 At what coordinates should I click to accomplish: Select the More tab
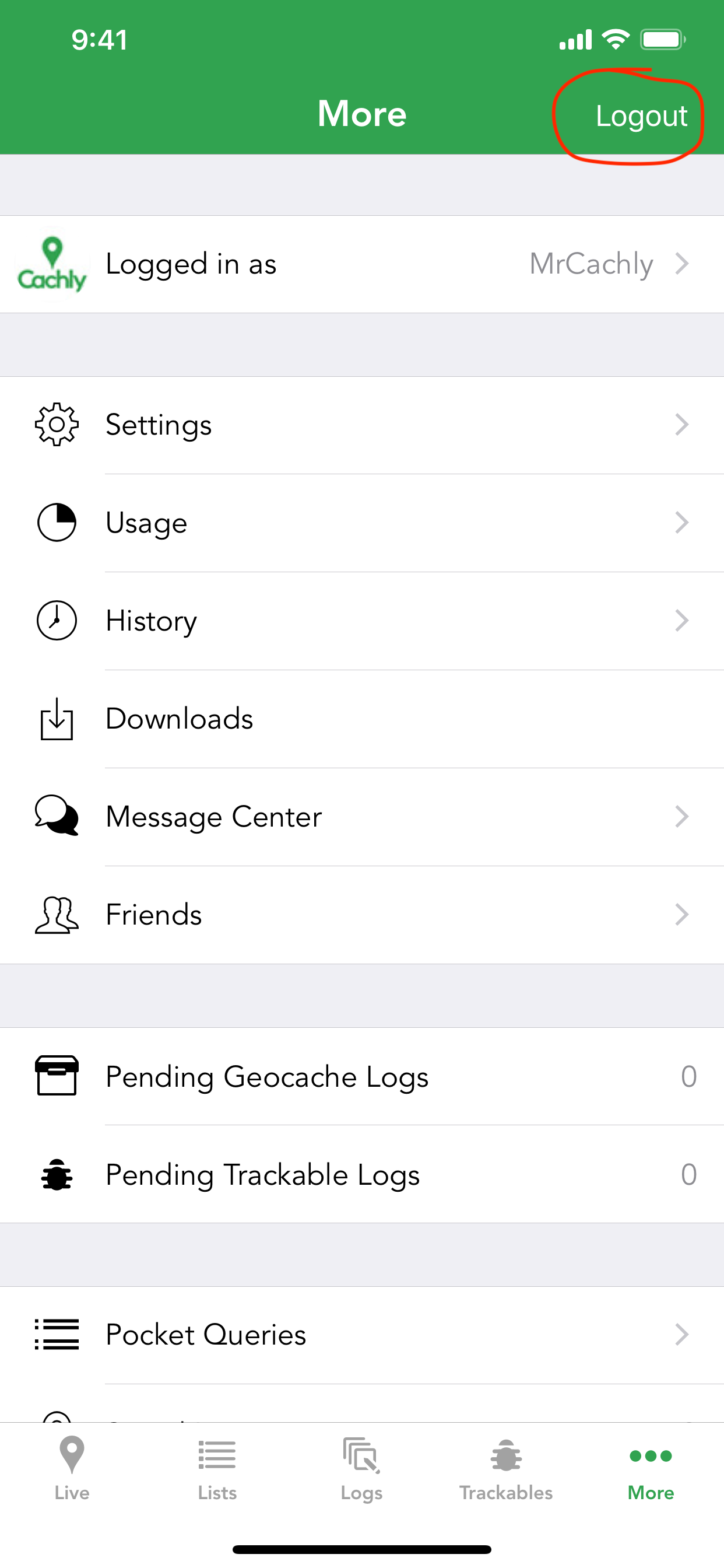651,1469
